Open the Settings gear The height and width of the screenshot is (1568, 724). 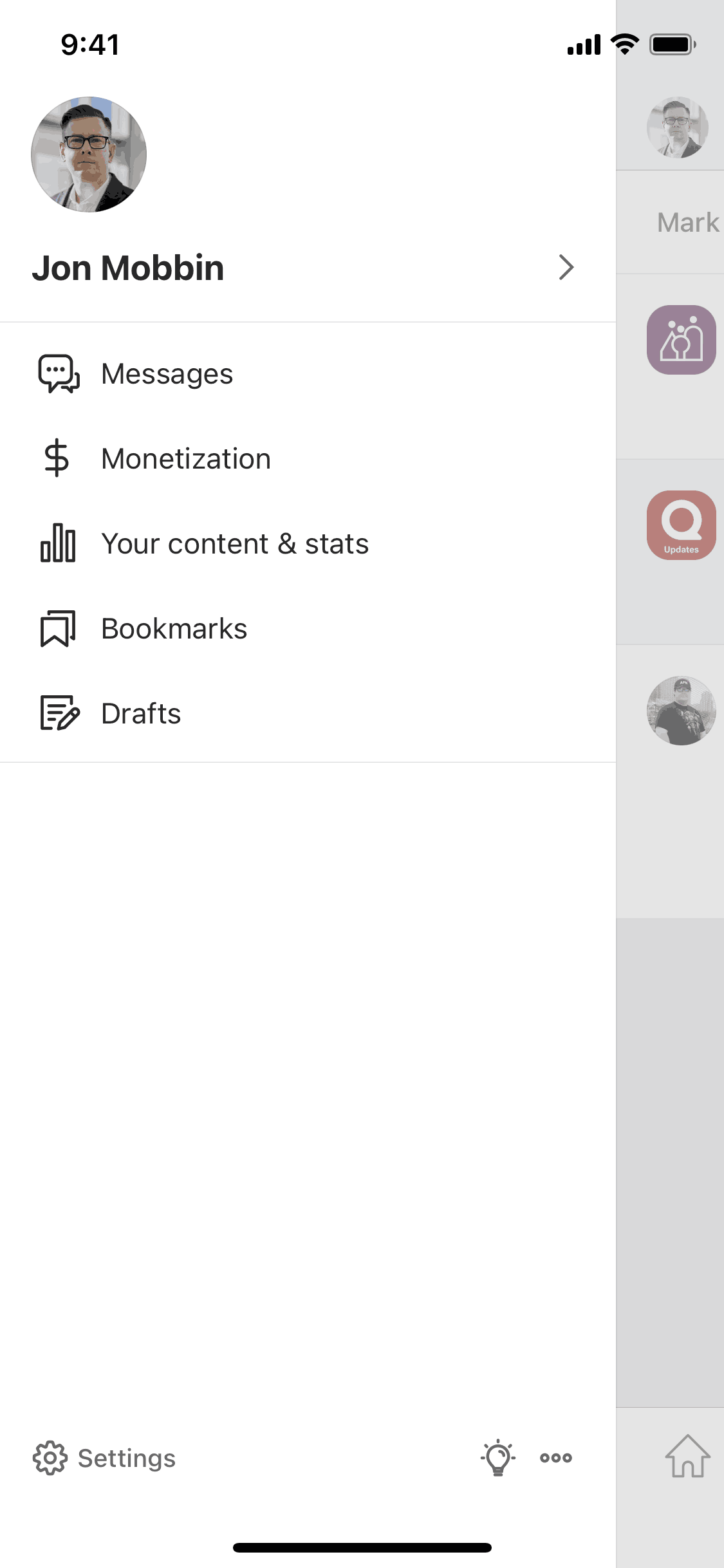[50, 1459]
